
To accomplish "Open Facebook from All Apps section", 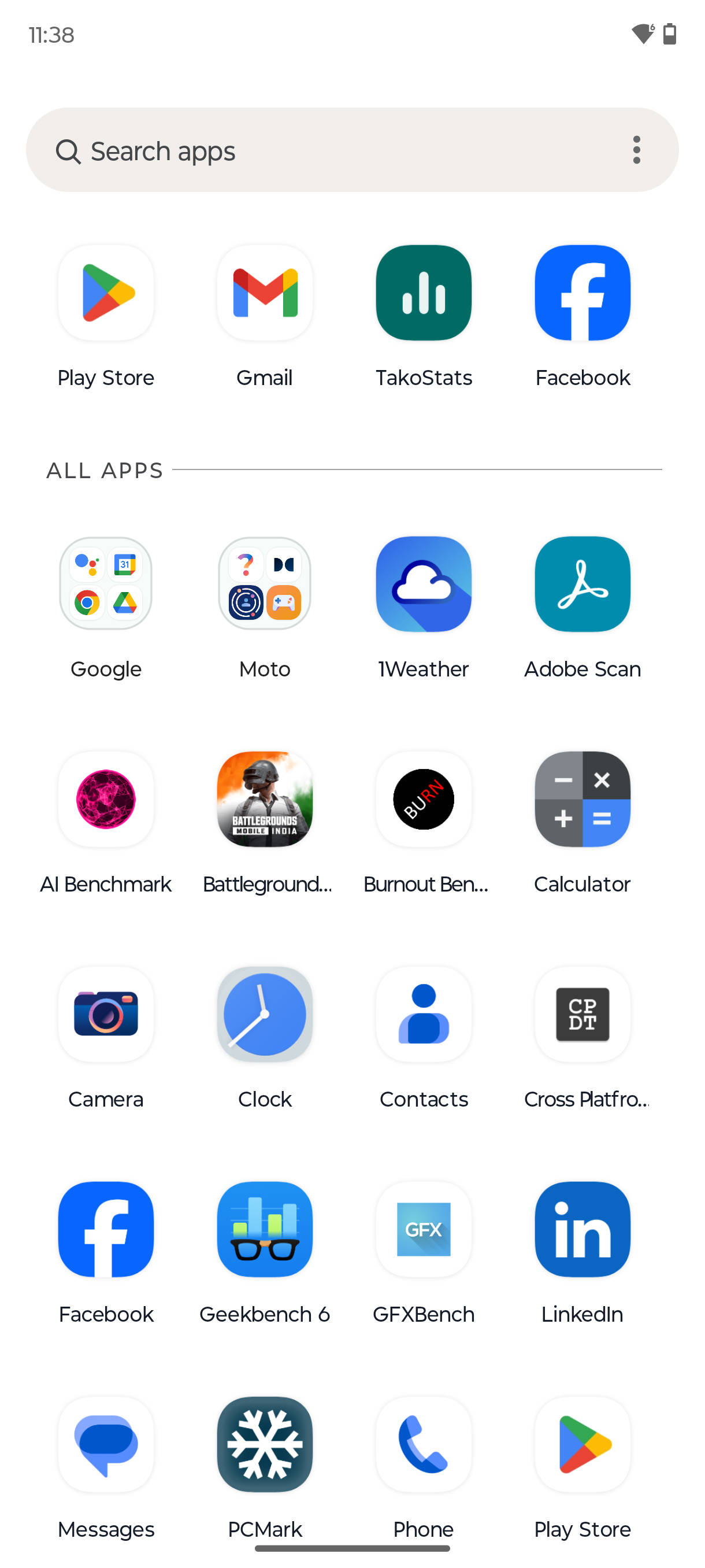I will pyautogui.click(x=106, y=1229).
